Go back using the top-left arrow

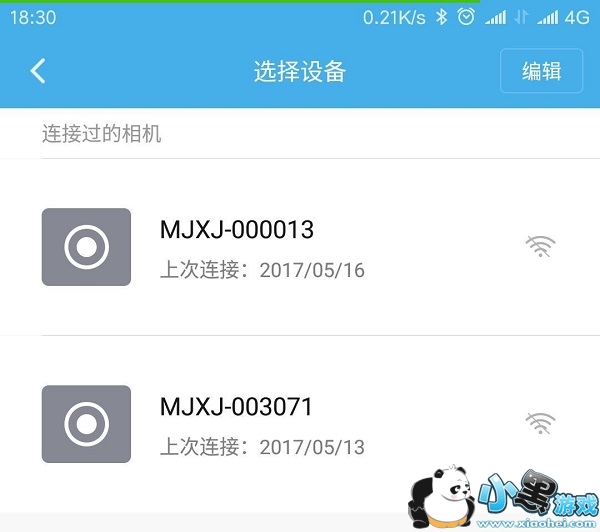38,71
